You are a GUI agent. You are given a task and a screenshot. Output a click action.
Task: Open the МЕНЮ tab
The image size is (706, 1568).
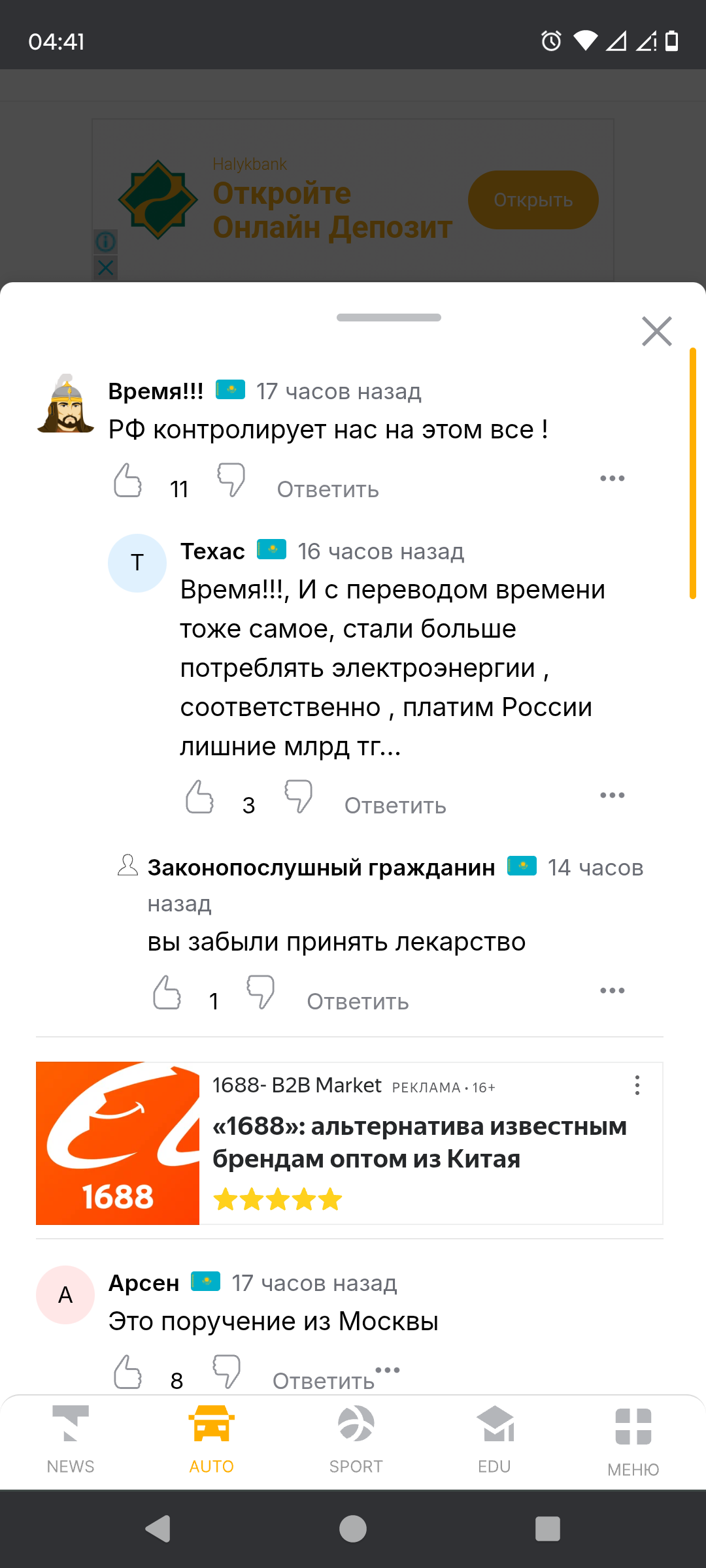coord(633,1439)
